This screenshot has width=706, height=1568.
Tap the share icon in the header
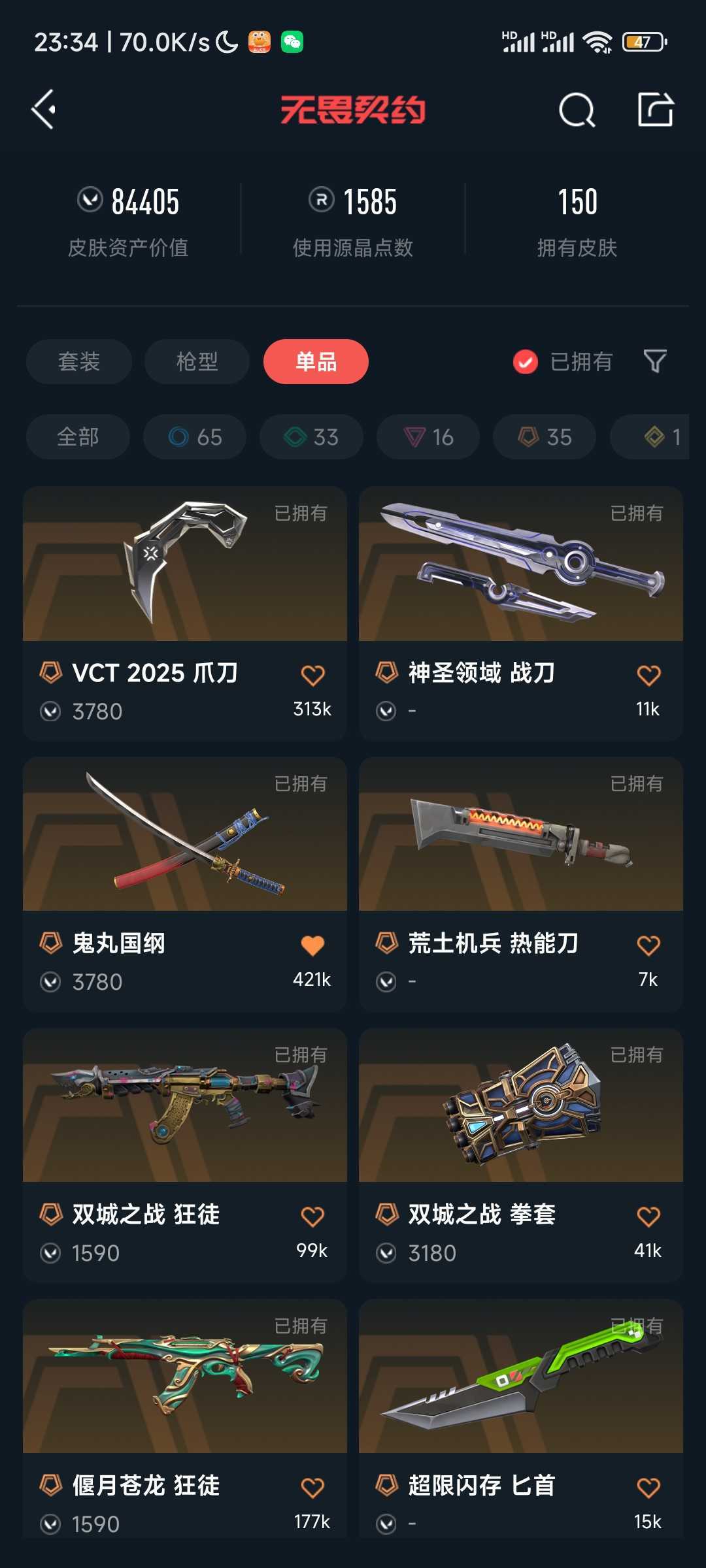656,109
